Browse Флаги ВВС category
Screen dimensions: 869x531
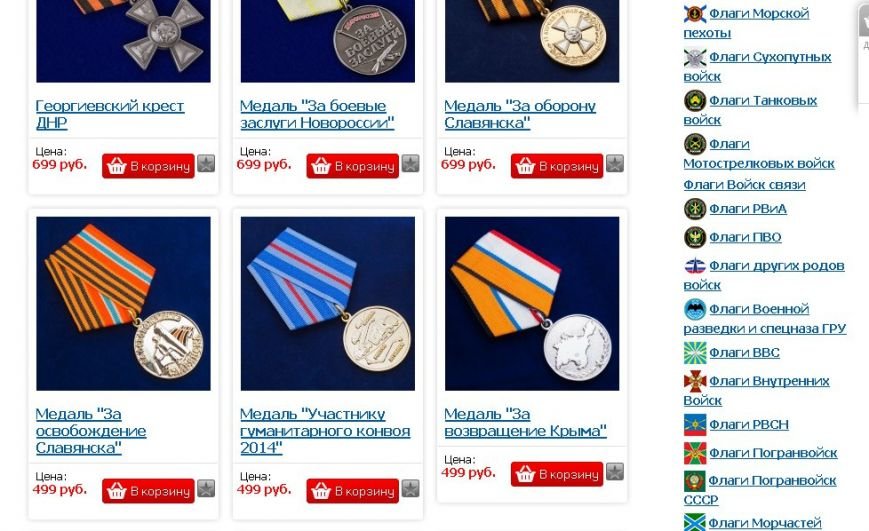pyautogui.click(x=744, y=353)
